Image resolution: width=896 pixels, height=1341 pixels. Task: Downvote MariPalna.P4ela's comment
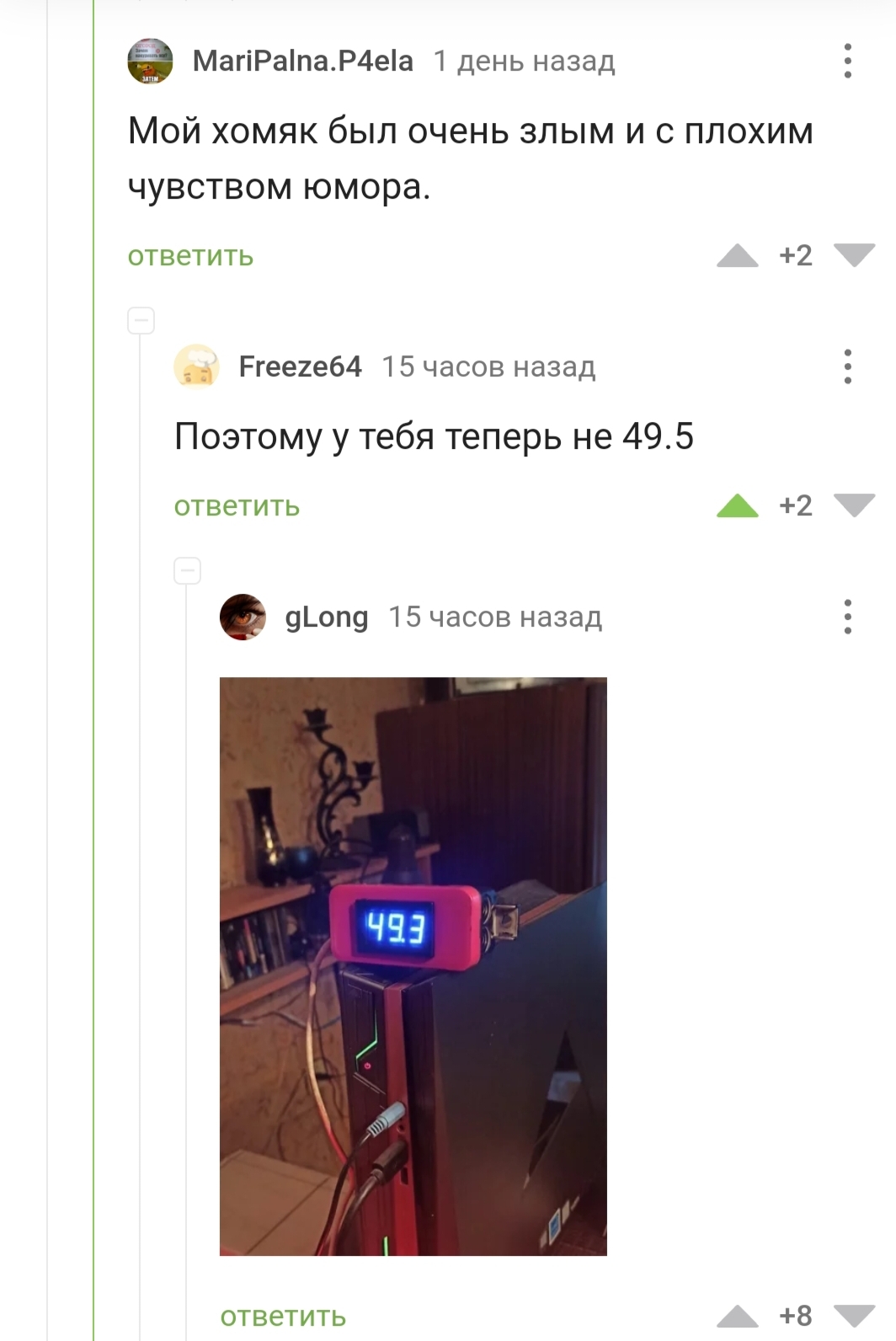point(854,255)
